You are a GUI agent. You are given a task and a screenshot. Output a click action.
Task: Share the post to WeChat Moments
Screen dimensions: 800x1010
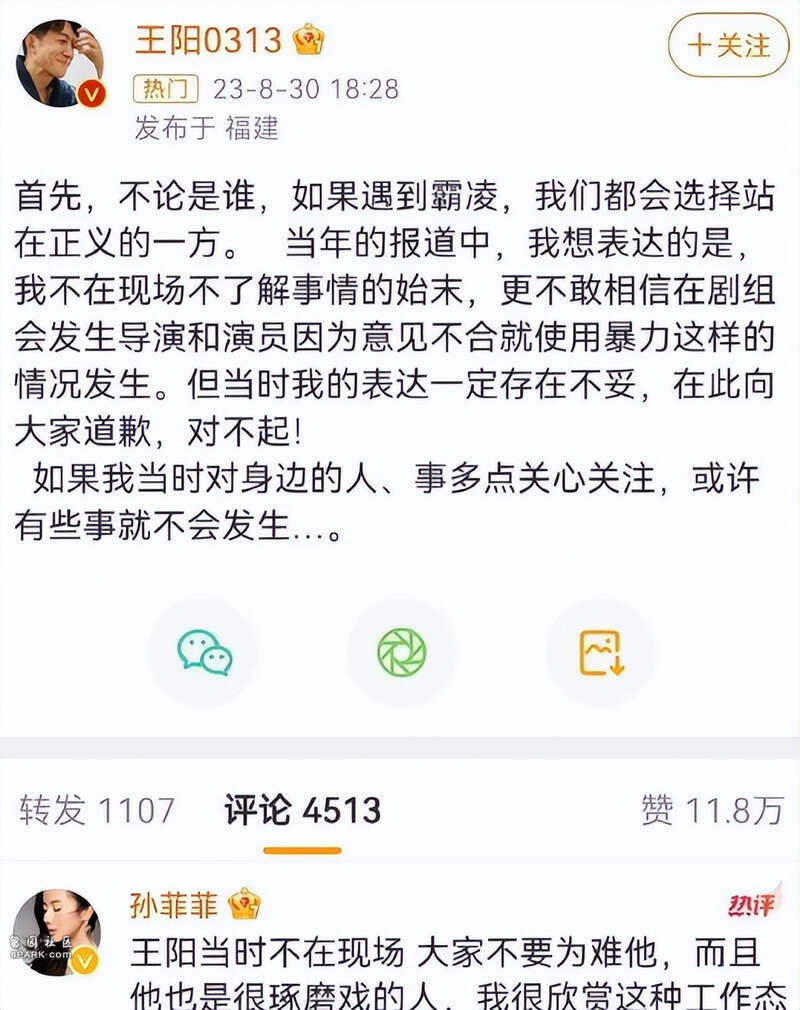pos(402,653)
